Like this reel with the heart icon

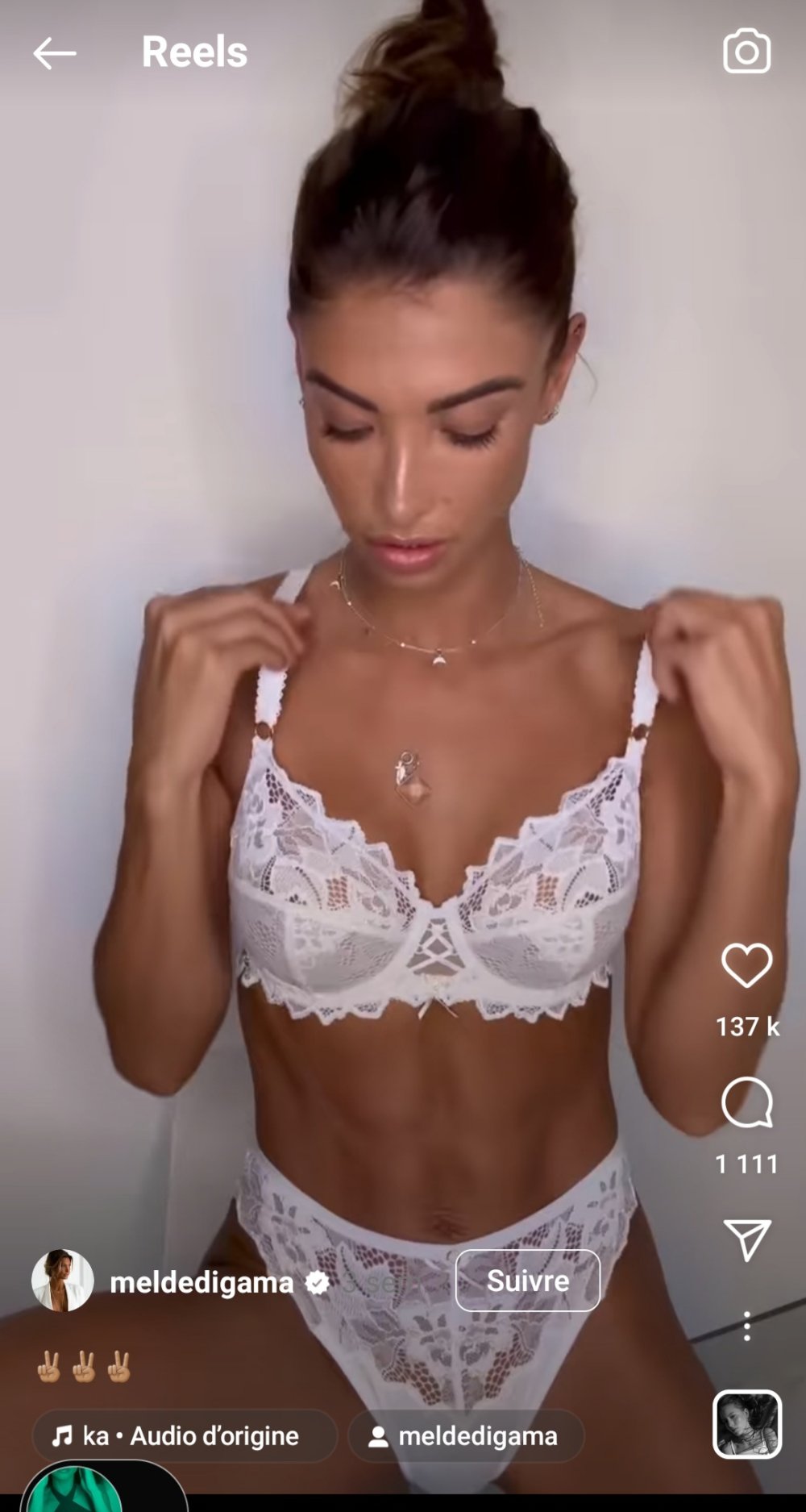(746, 965)
